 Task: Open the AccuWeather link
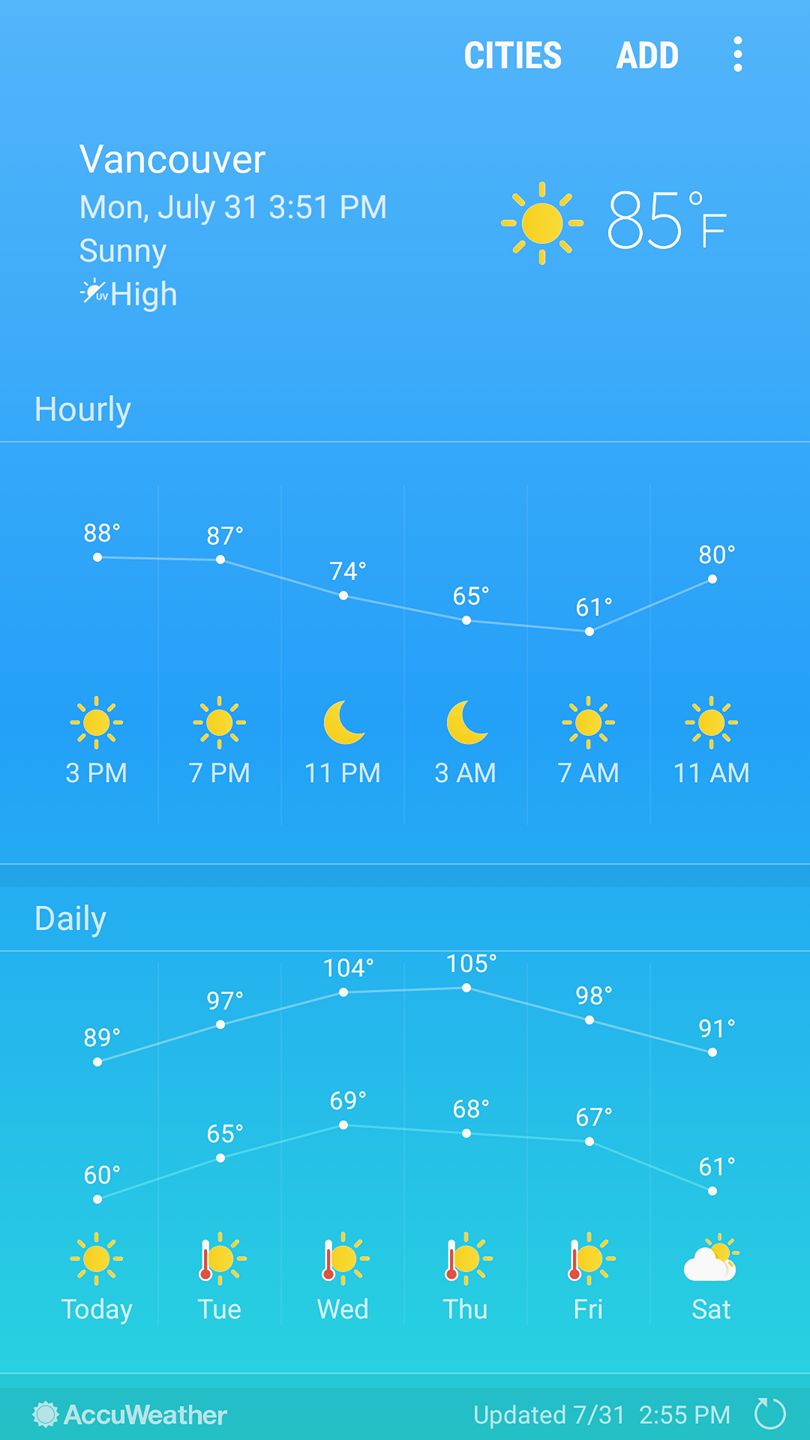point(130,1414)
